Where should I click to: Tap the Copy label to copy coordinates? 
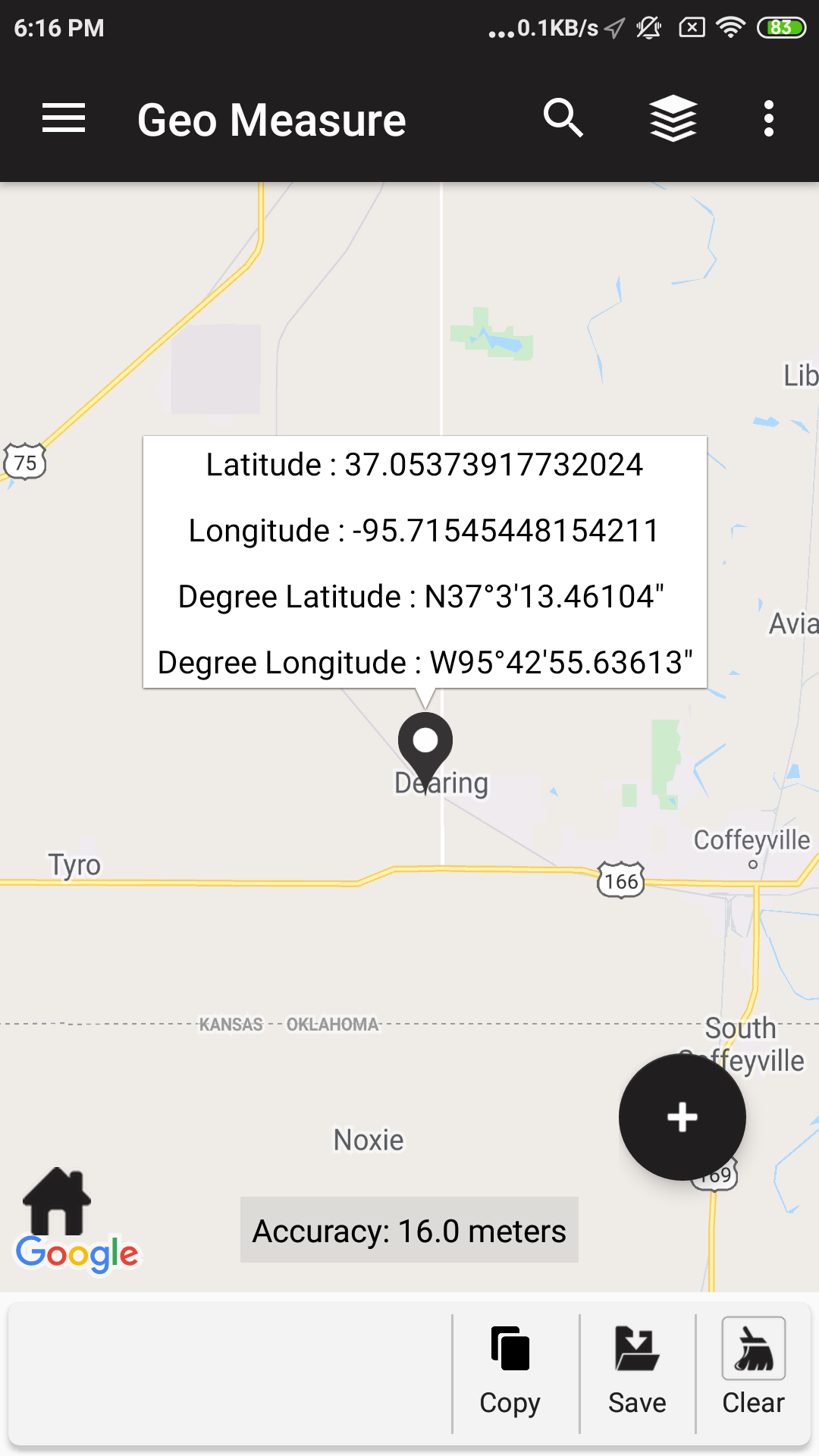coord(509,1402)
